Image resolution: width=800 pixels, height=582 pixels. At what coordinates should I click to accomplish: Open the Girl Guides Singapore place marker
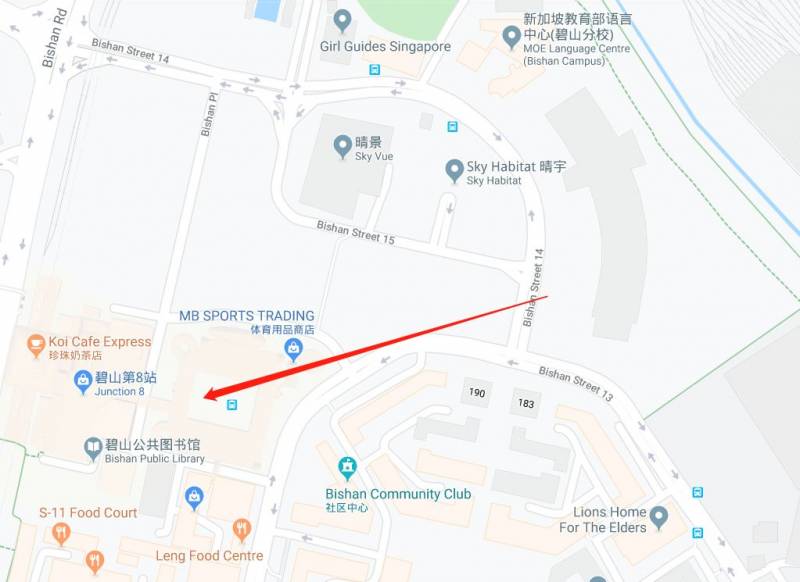pos(344,20)
